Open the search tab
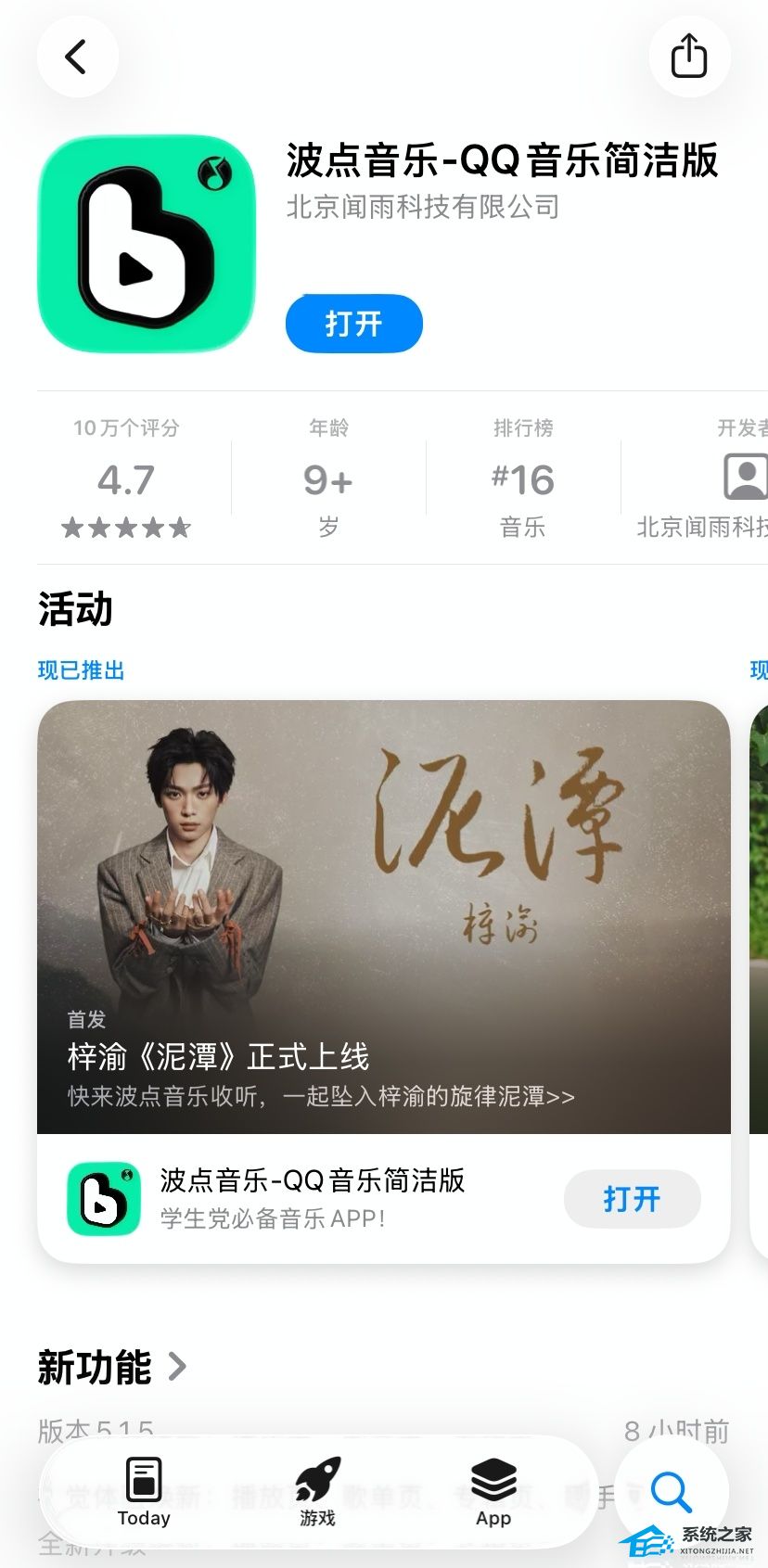This screenshot has width=768, height=1568. click(x=671, y=1491)
